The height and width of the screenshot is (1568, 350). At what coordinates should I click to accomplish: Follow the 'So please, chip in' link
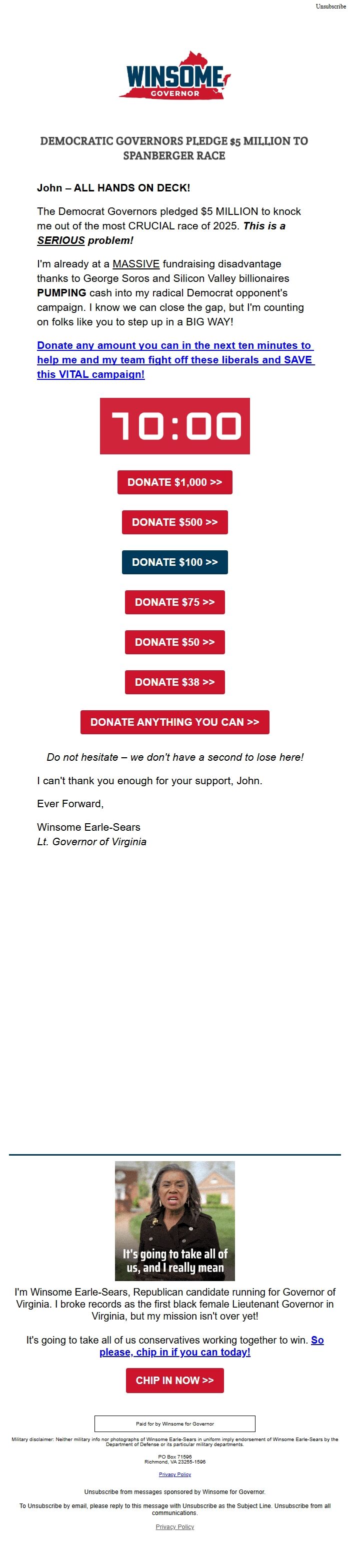(174, 1352)
